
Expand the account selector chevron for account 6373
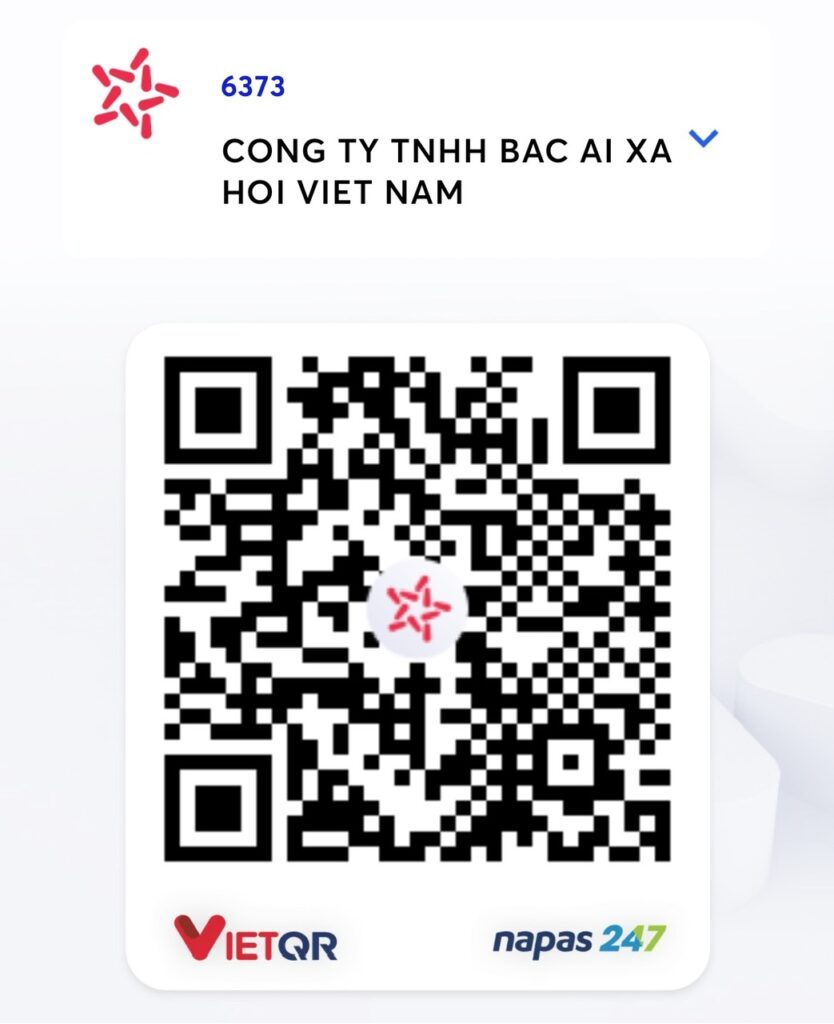[x=704, y=139]
